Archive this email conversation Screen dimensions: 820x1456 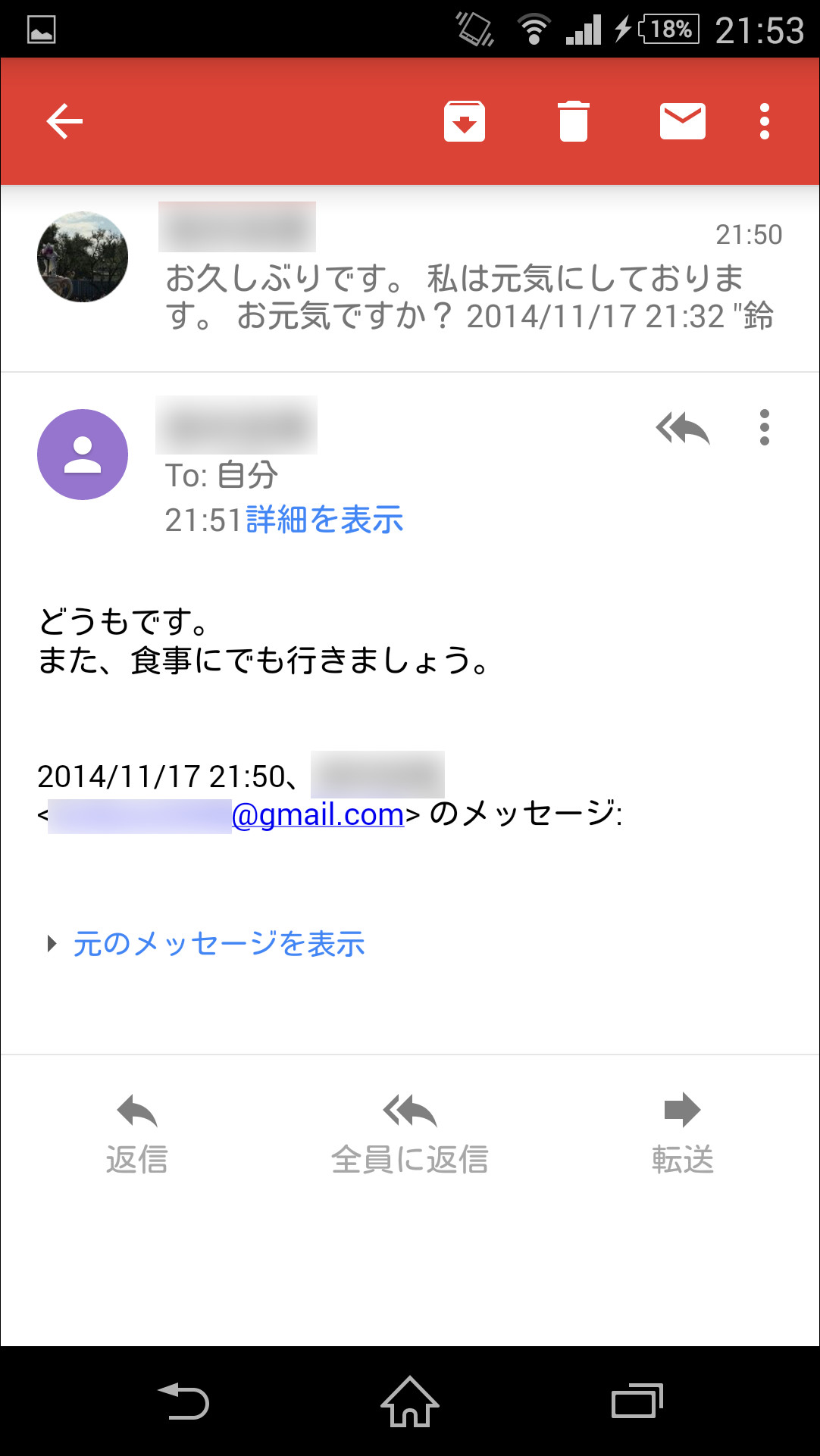point(465,121)
